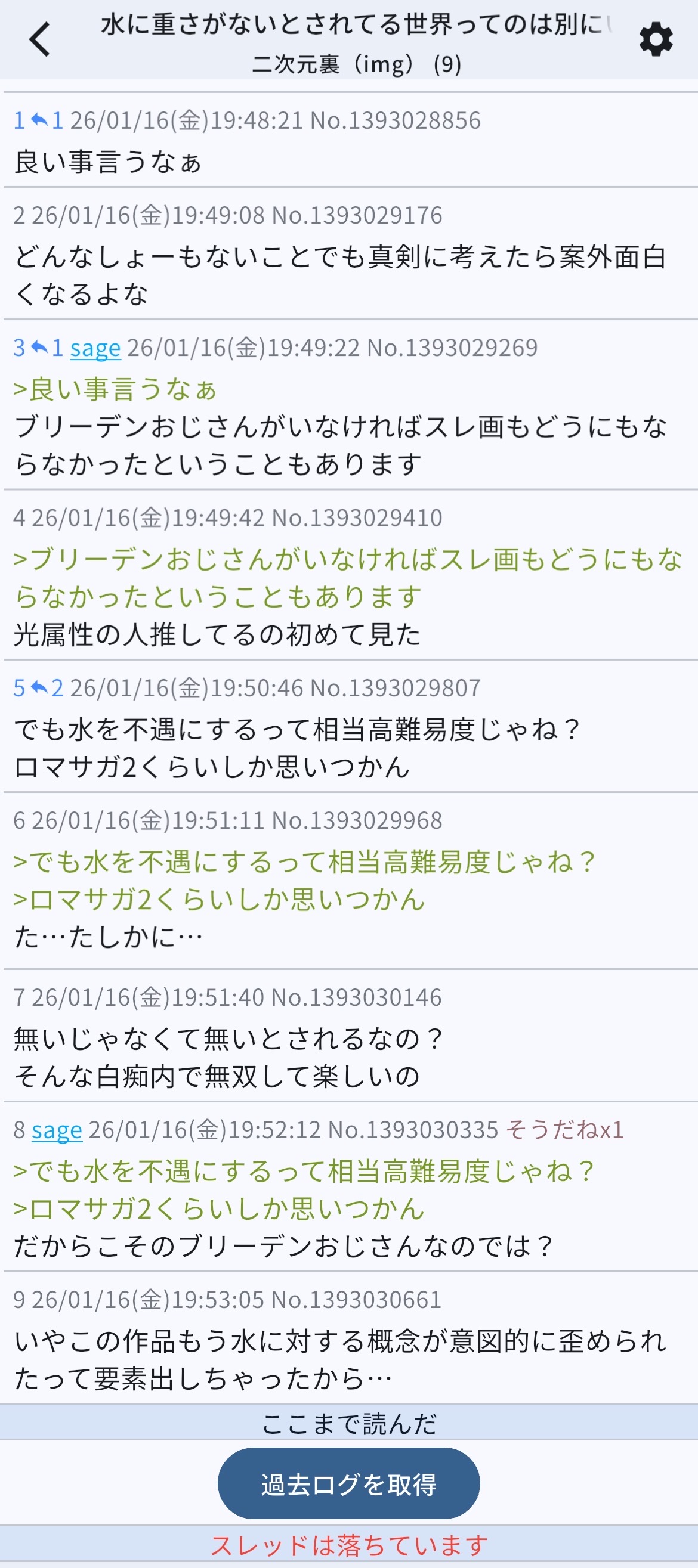
Task: Open the sage link on post 3
Action: (x=95, y=348)
